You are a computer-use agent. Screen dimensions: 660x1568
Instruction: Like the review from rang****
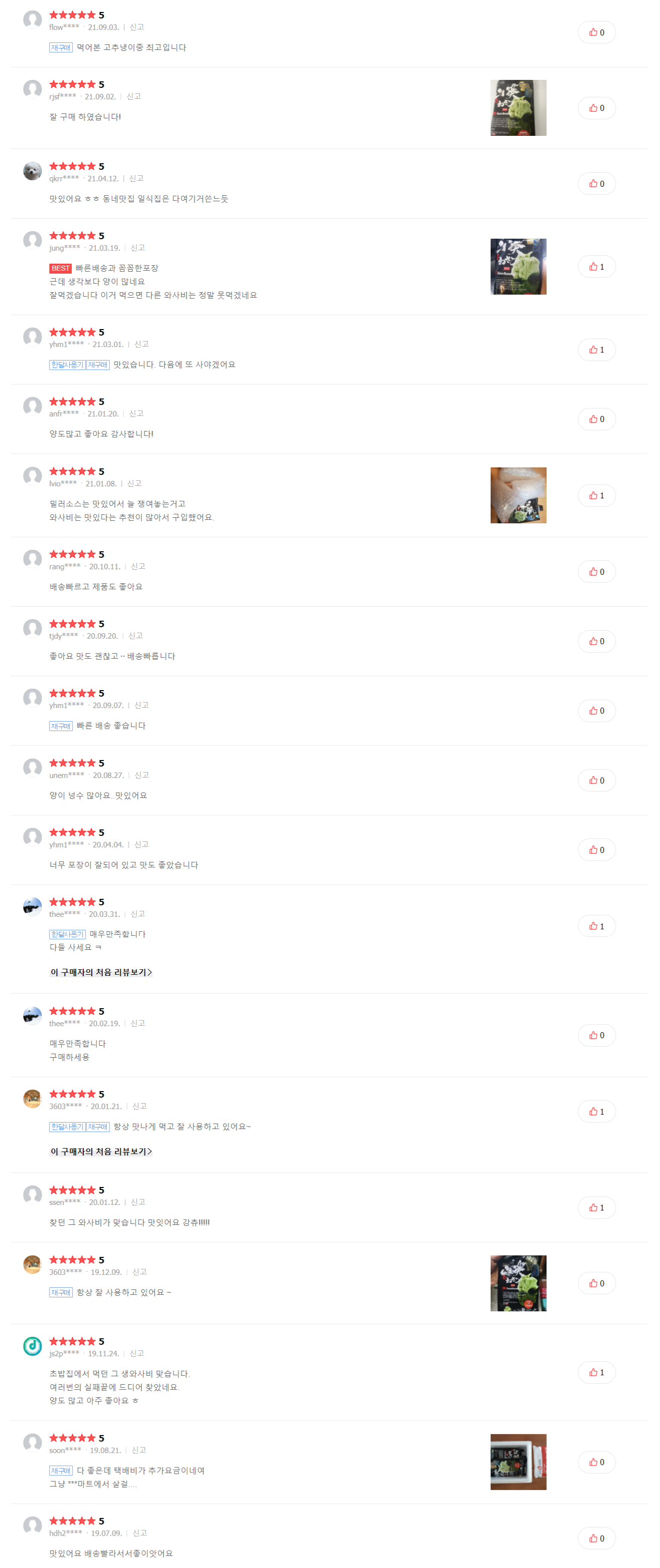tap(596, 572)
